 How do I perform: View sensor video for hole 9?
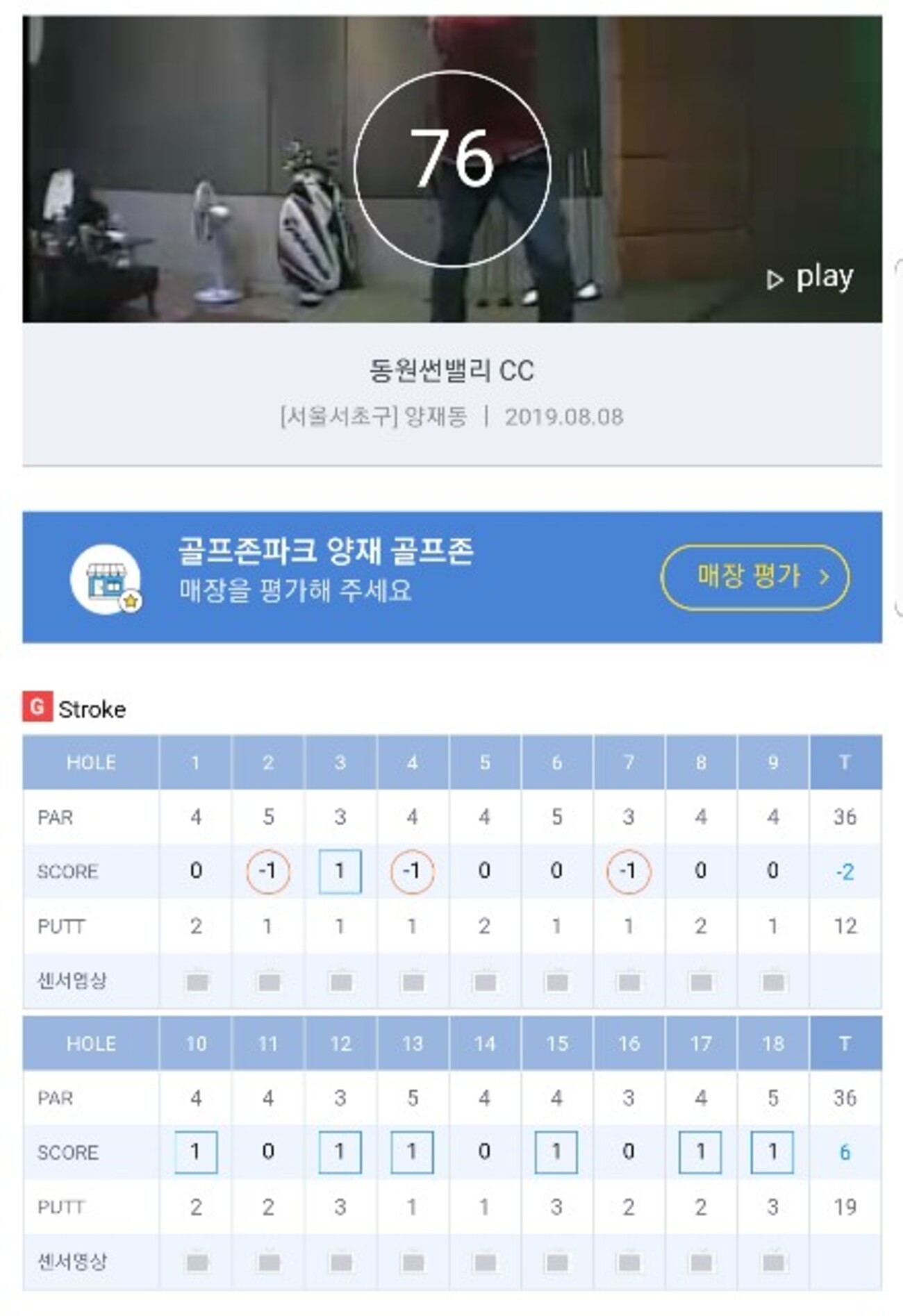click(773, 981)
